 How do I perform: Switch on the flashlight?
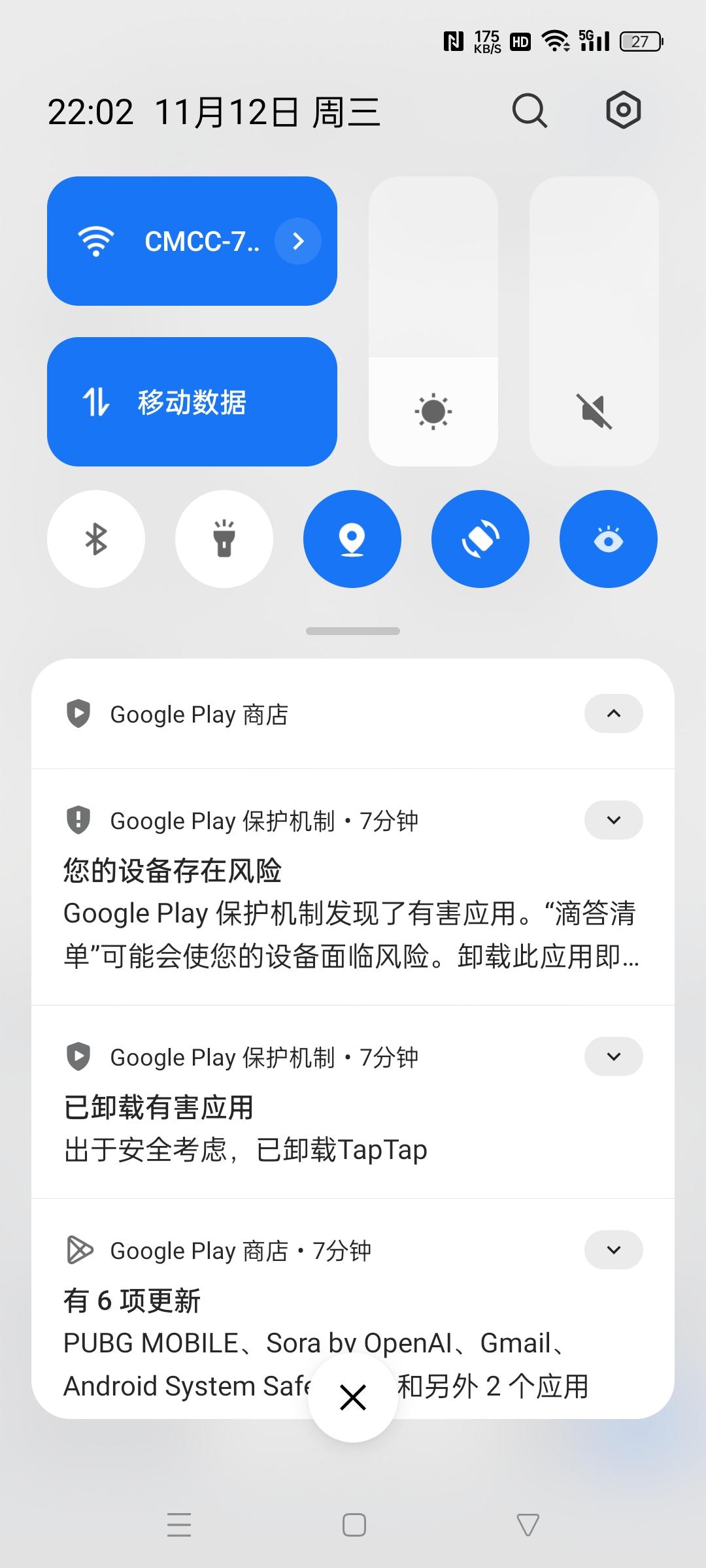[x=224, y=539]
